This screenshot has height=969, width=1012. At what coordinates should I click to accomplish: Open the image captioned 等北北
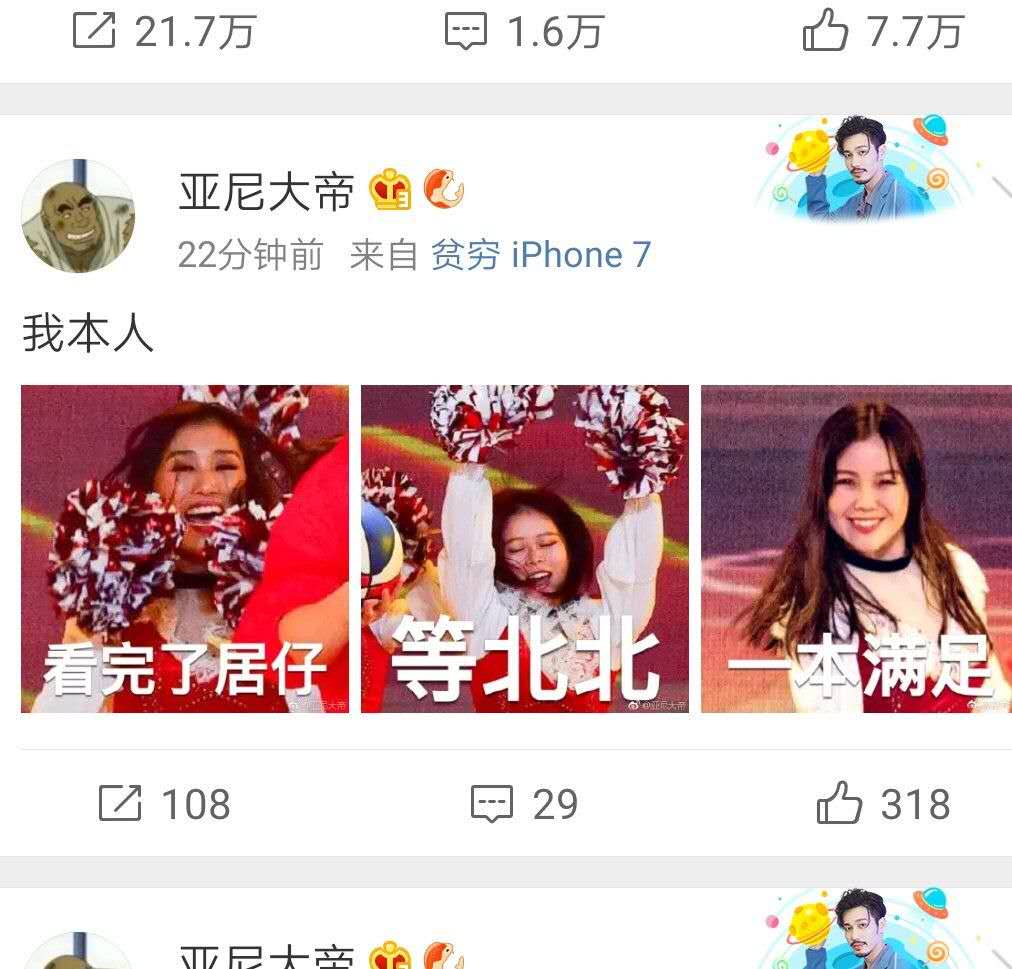pyautogui.click(x=525, y=549)
